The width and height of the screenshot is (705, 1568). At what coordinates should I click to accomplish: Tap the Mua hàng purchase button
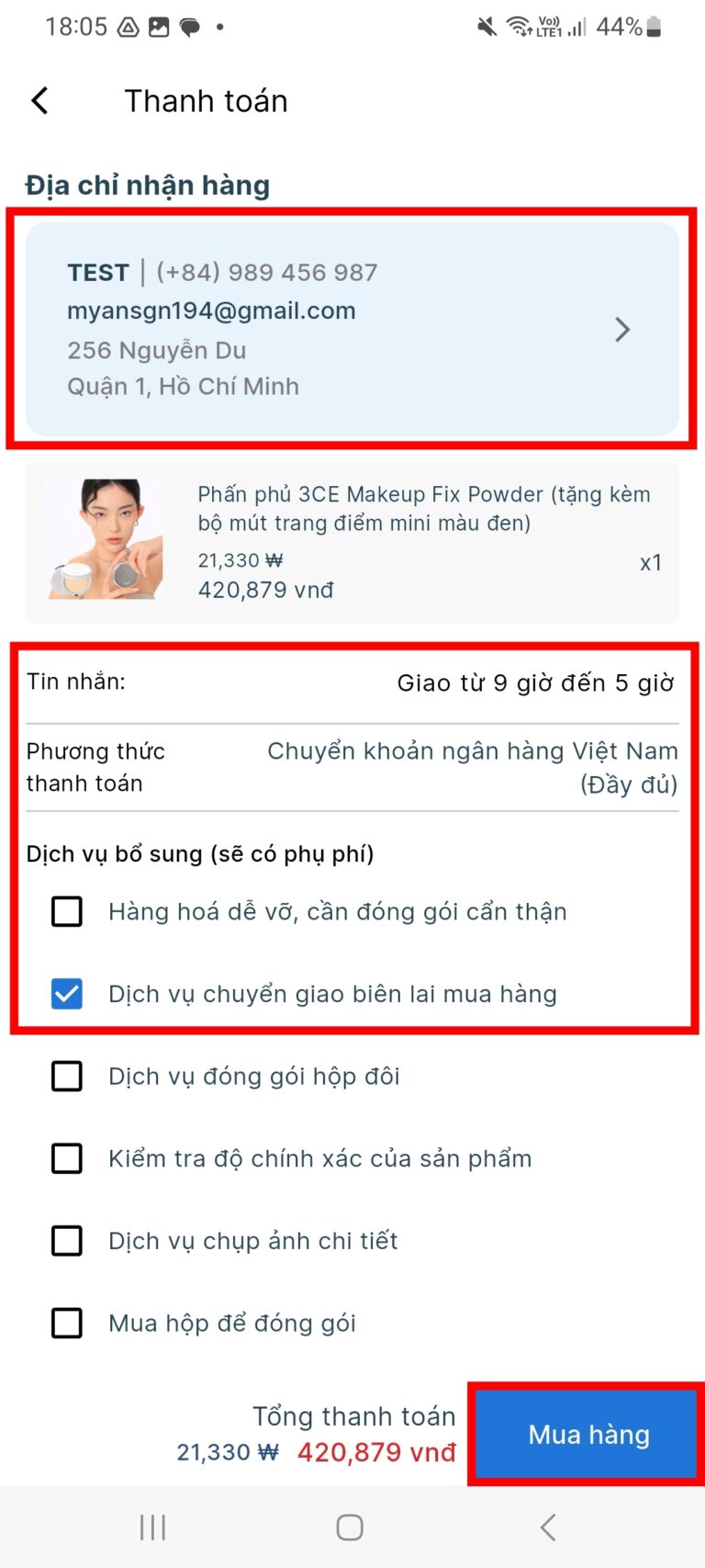pyautogui.click(x=587, y=1434)
